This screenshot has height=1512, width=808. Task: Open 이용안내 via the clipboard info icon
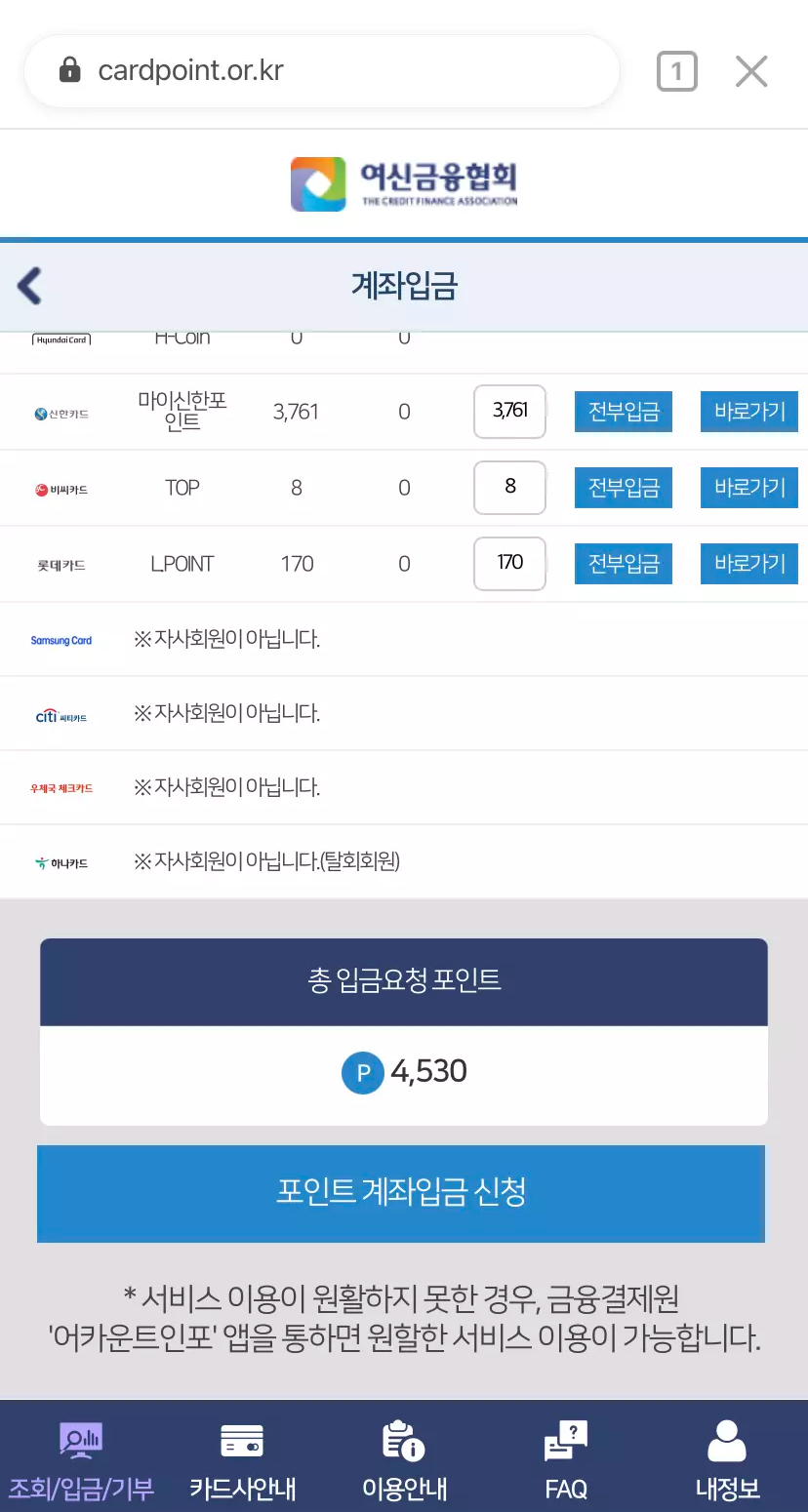403,1441
